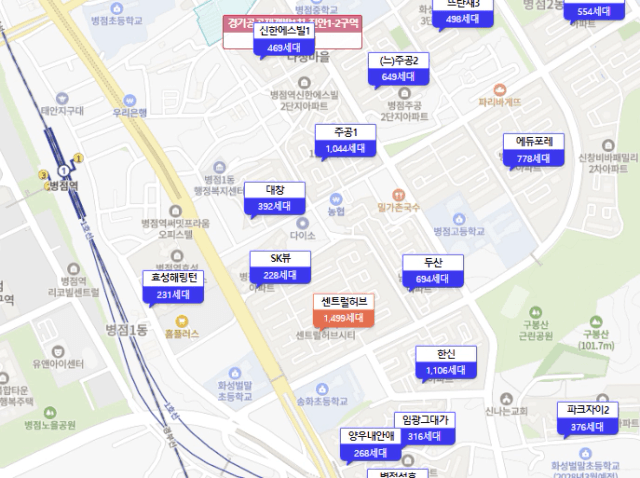Open the 센트럴허브 1,499세대 marker
The height and width of the screenshot is (478, 640).
(x=344, y=310)
